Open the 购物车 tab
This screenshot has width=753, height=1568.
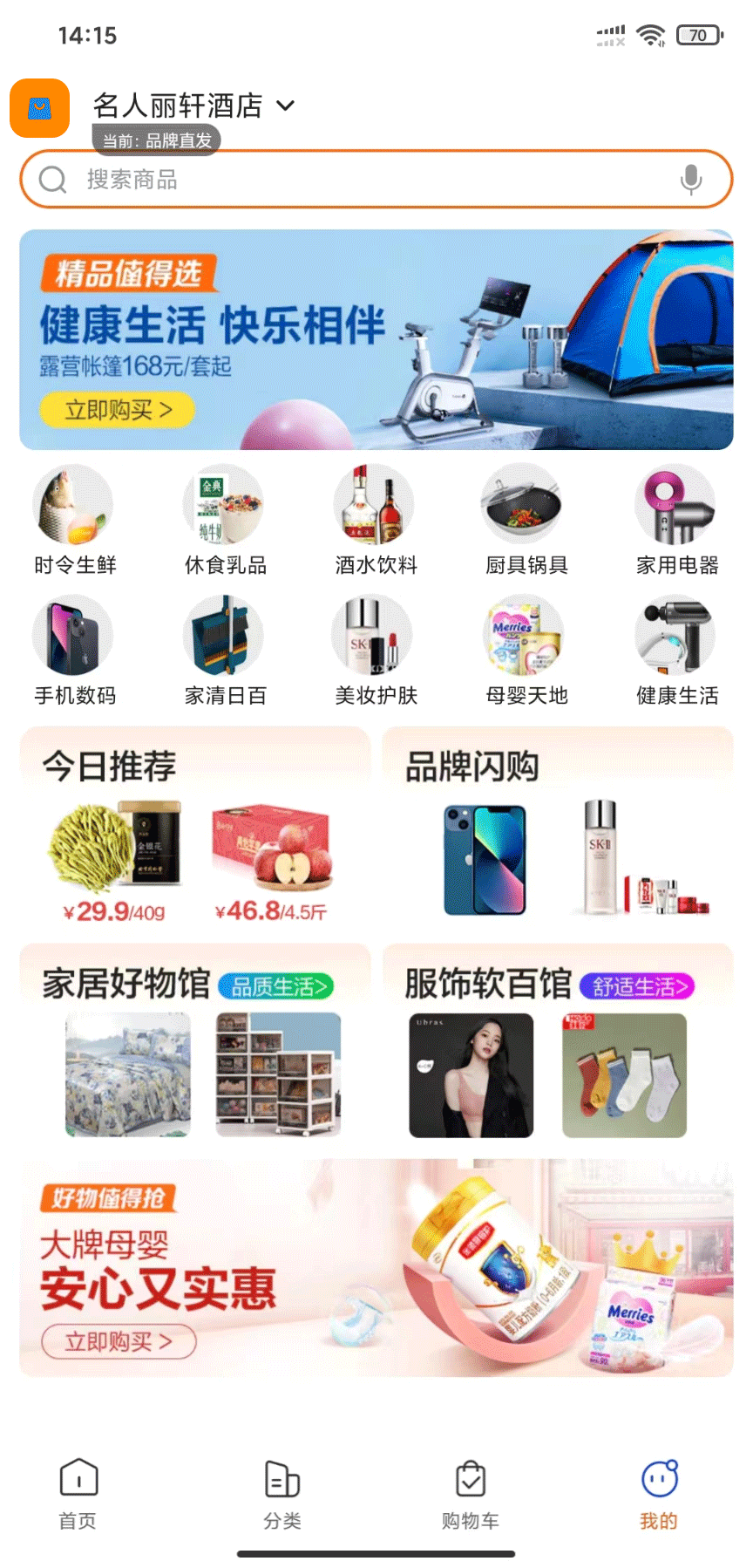(x=471, y=1495)
